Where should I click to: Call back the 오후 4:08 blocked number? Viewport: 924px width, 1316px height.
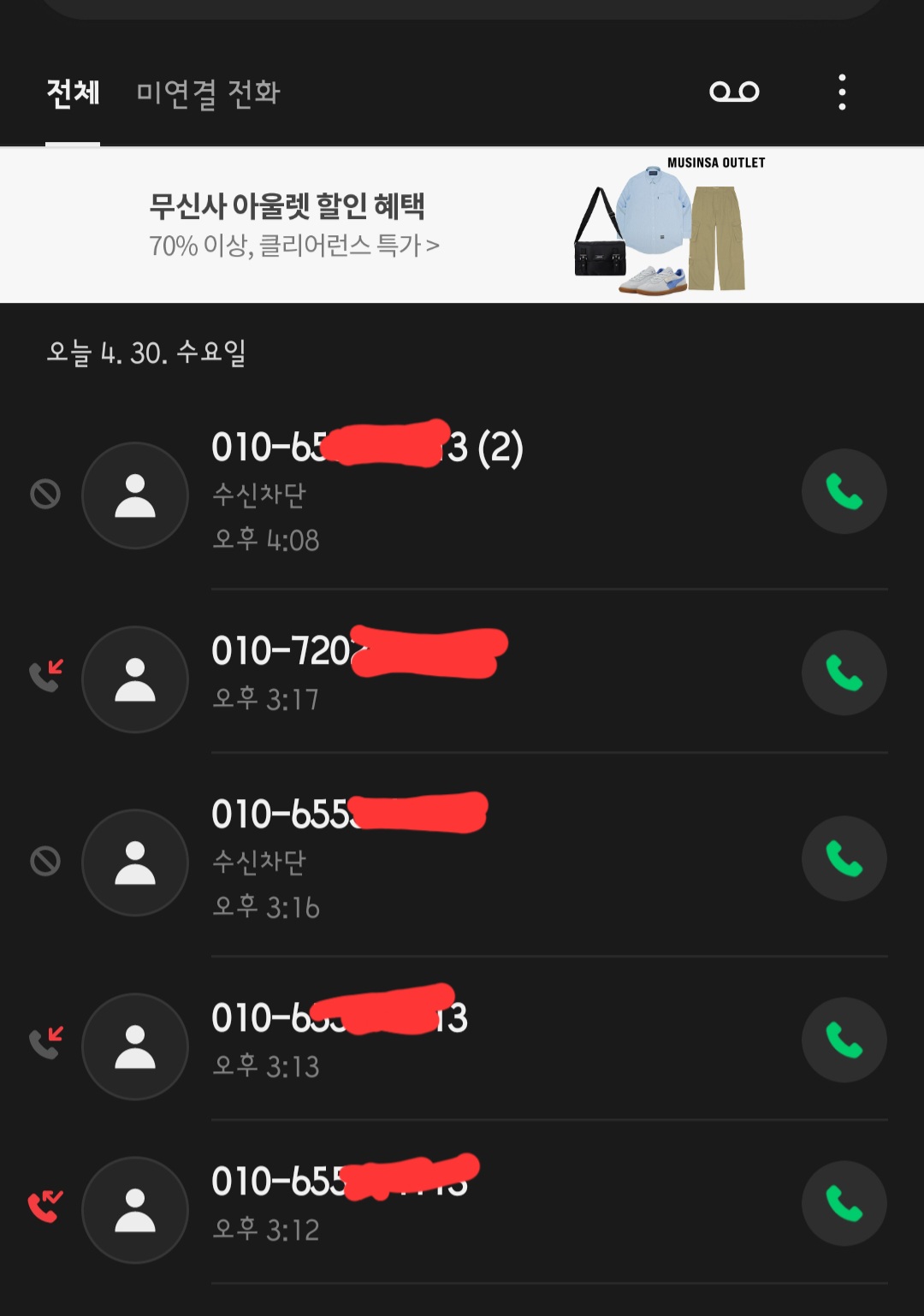pos(844,491)
